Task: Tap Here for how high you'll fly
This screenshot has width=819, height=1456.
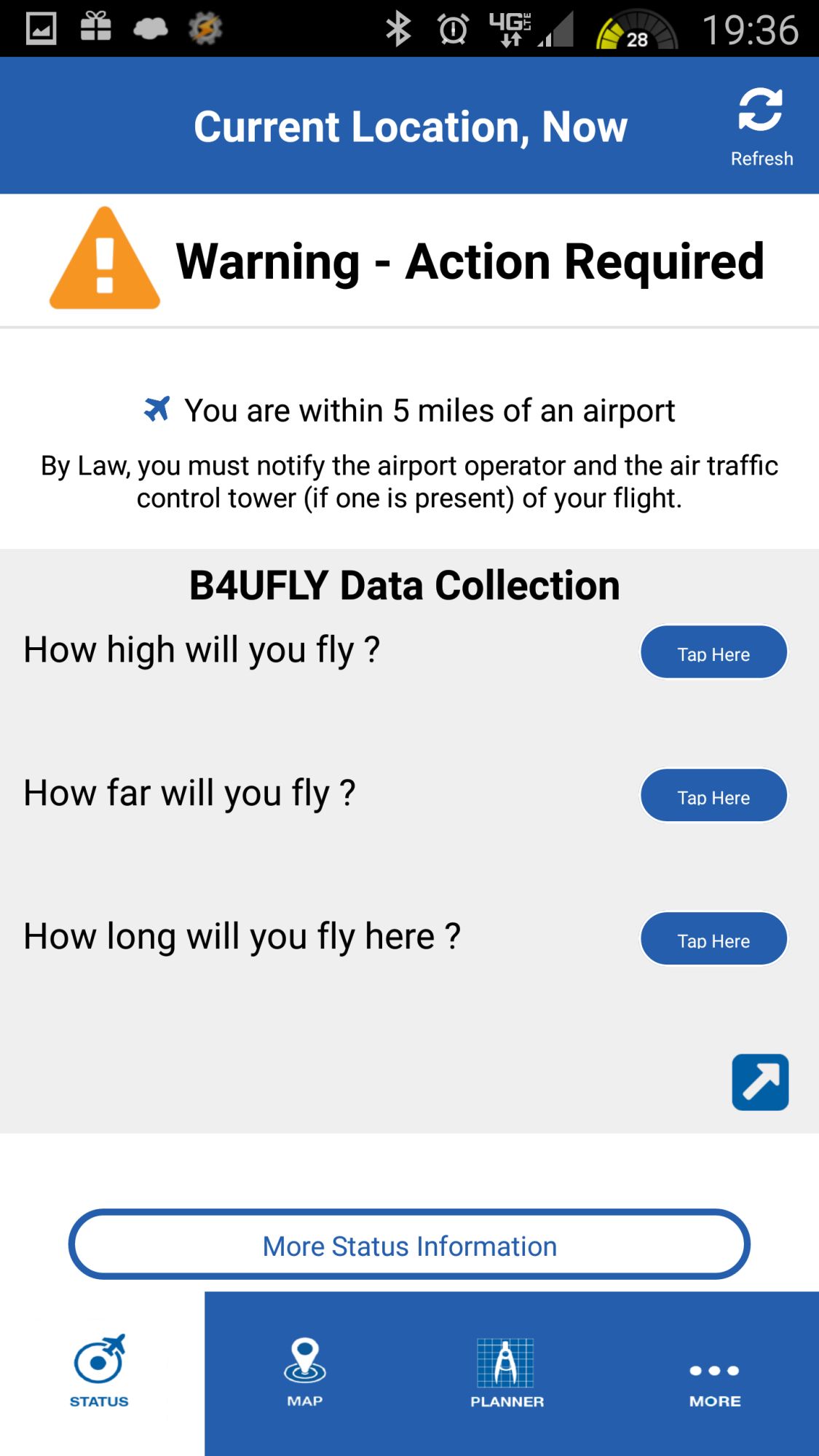Action: [713, 652]
